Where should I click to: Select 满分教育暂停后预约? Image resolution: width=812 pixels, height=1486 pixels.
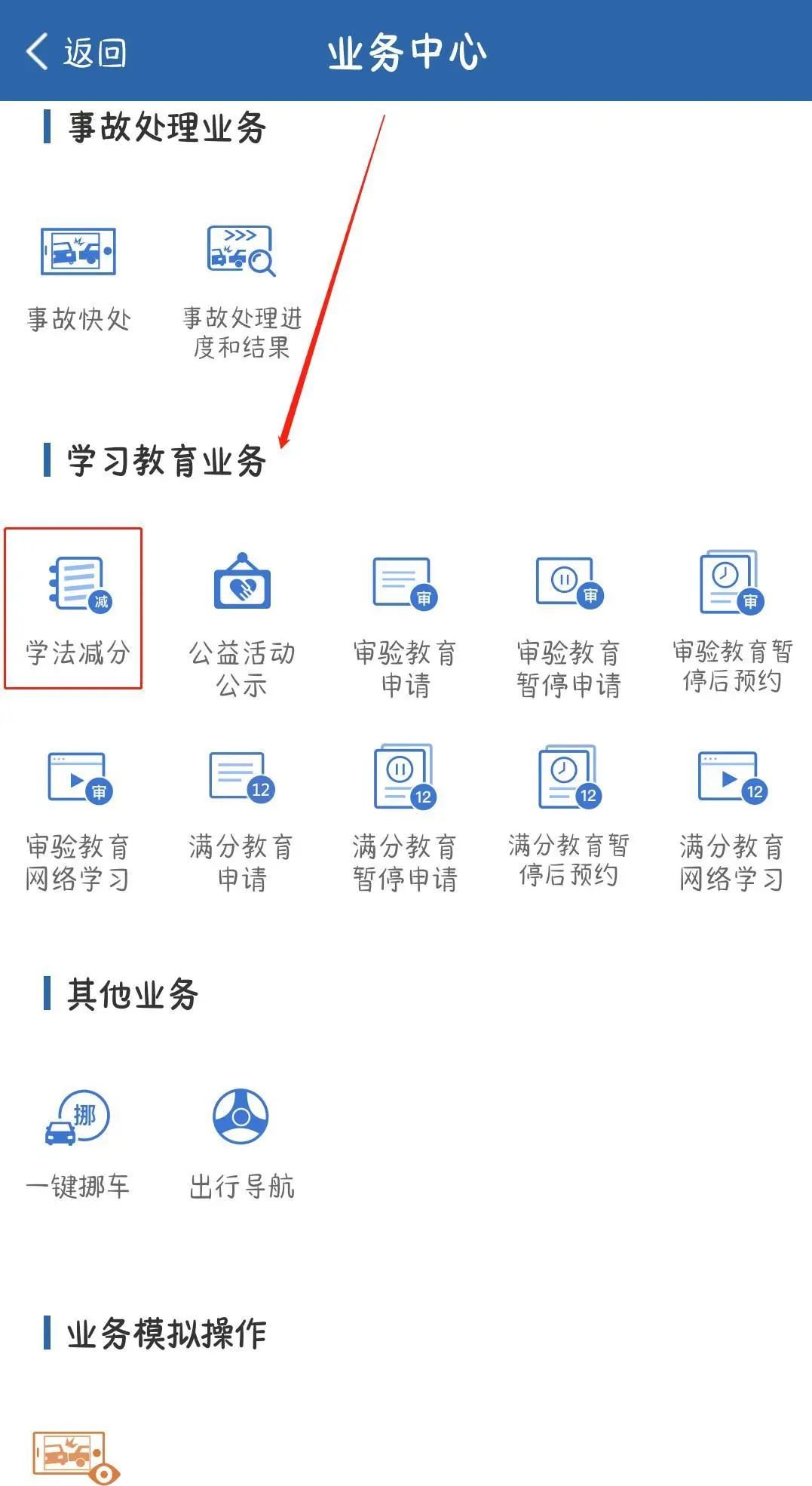coord(568,815)
